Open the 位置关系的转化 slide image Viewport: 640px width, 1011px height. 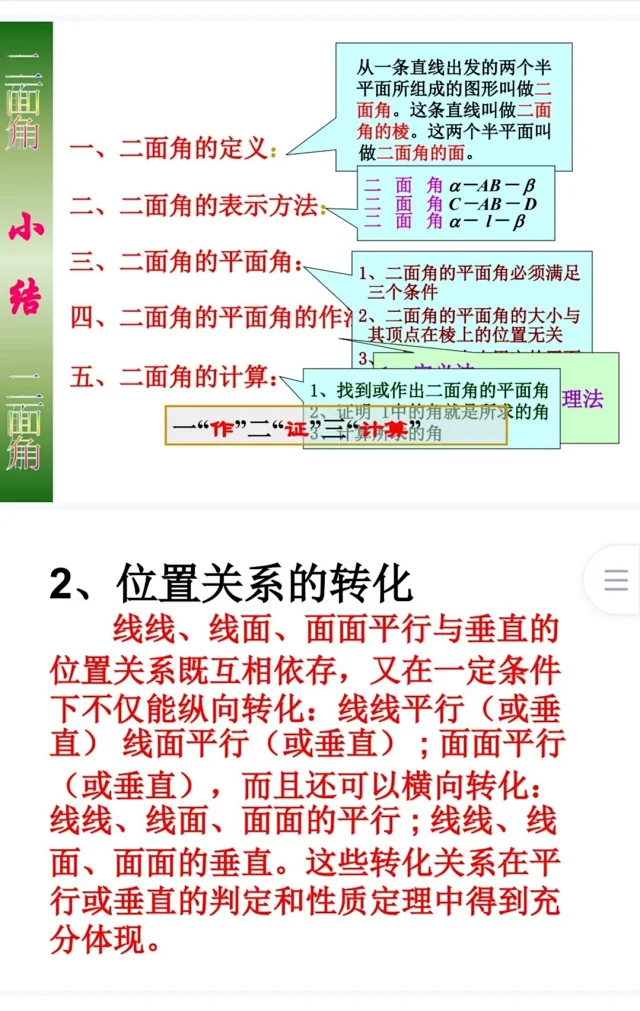pyautogui.click(x=320, y=751)
